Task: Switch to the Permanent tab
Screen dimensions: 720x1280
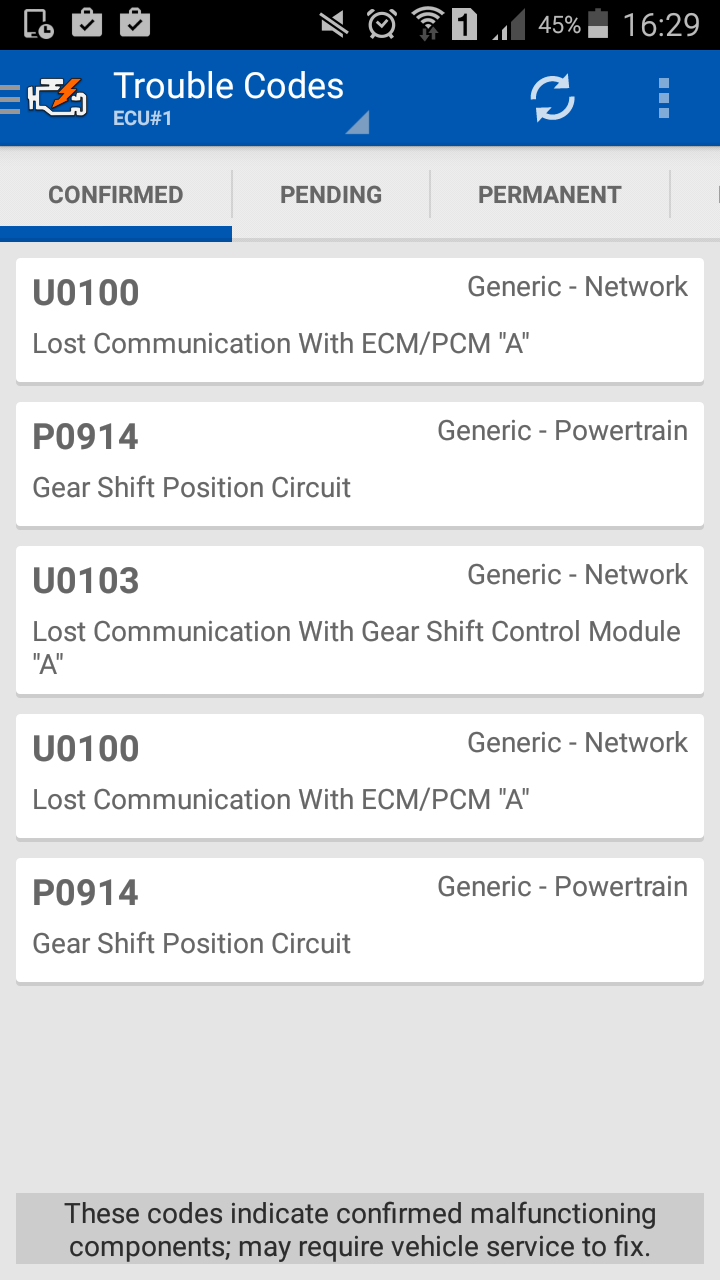Action: pyautogui.click(x=549, y=195)
